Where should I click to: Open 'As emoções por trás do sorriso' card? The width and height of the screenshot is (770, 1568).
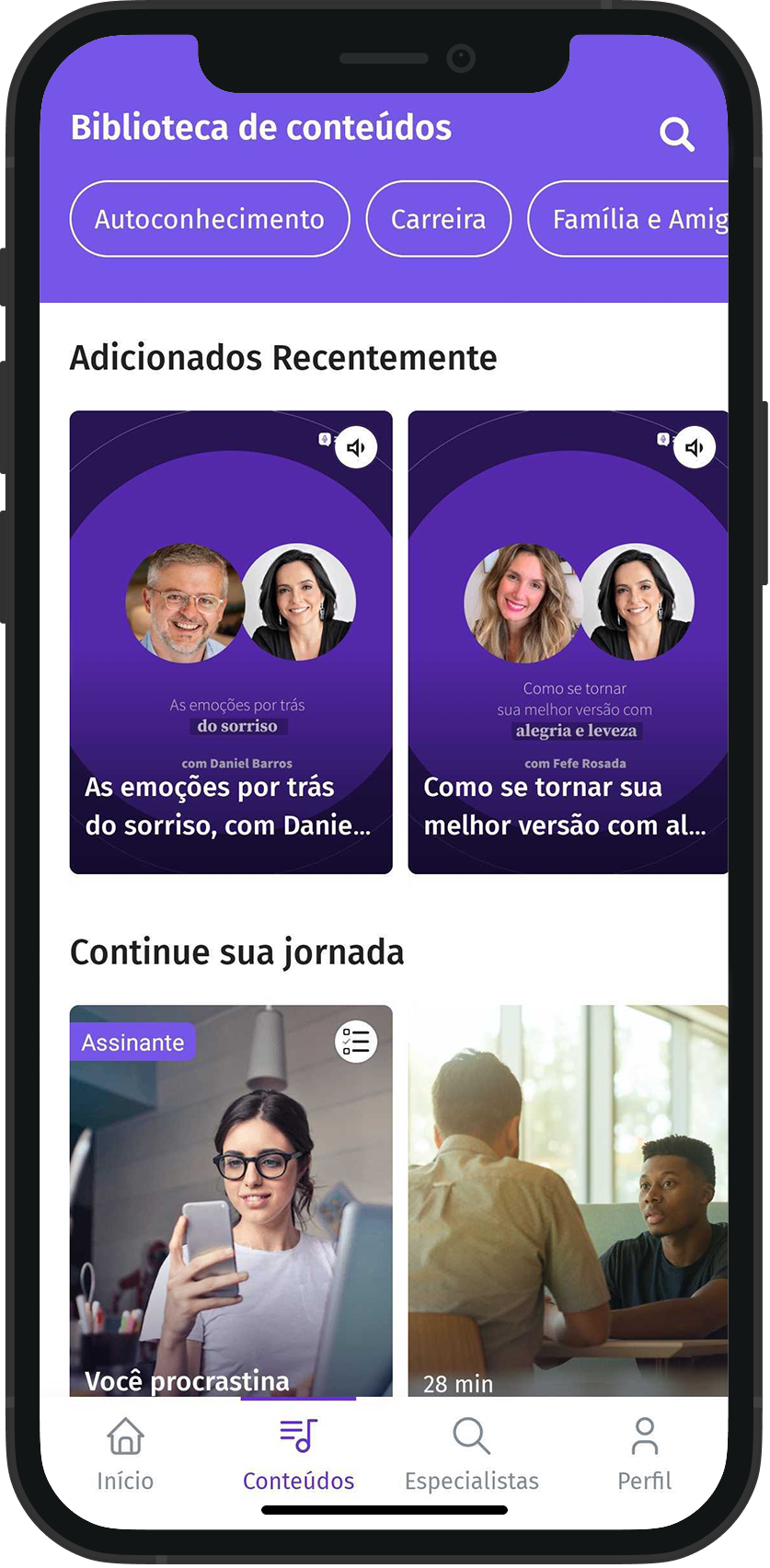click(x=231, y=642)
